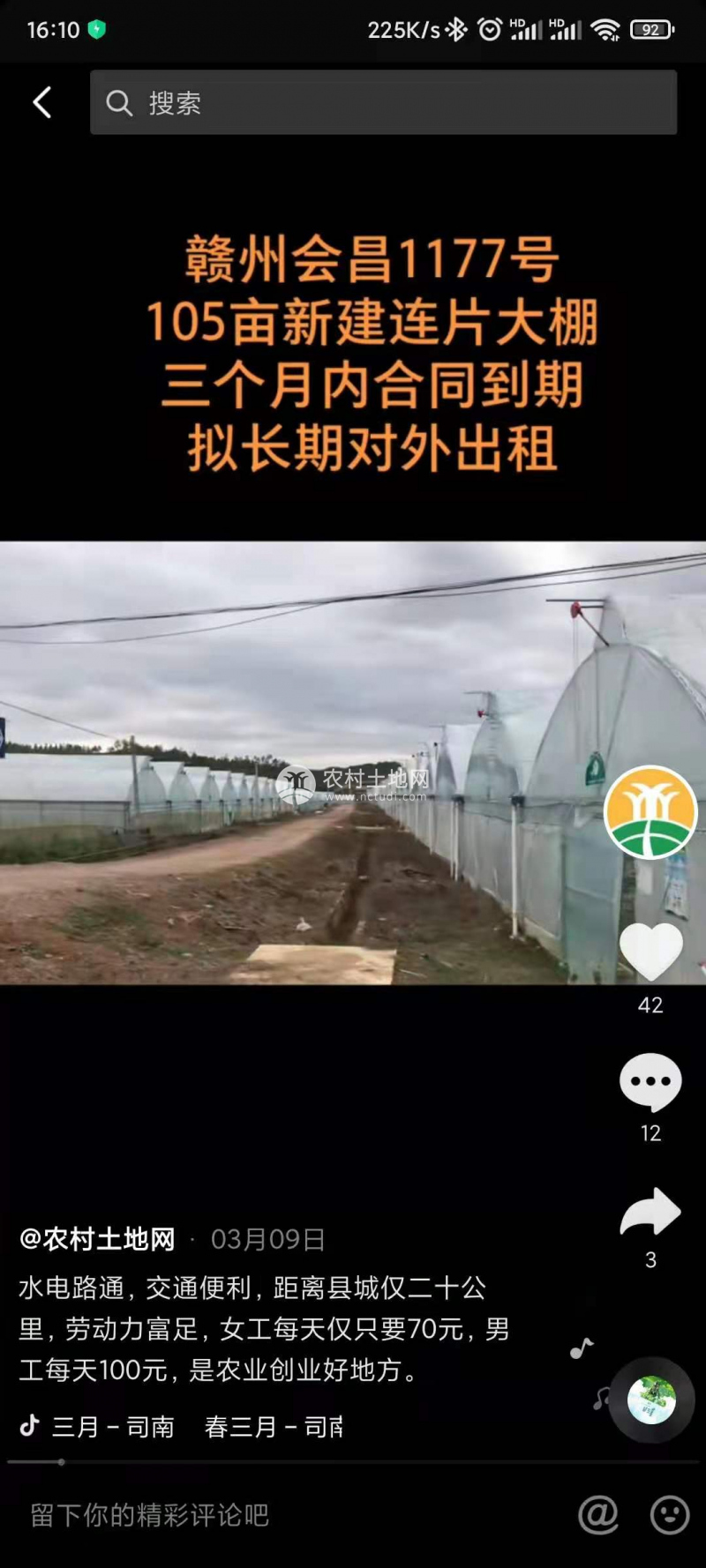
Task: Open the emoji picker
Action: (x=669, y=1515)
